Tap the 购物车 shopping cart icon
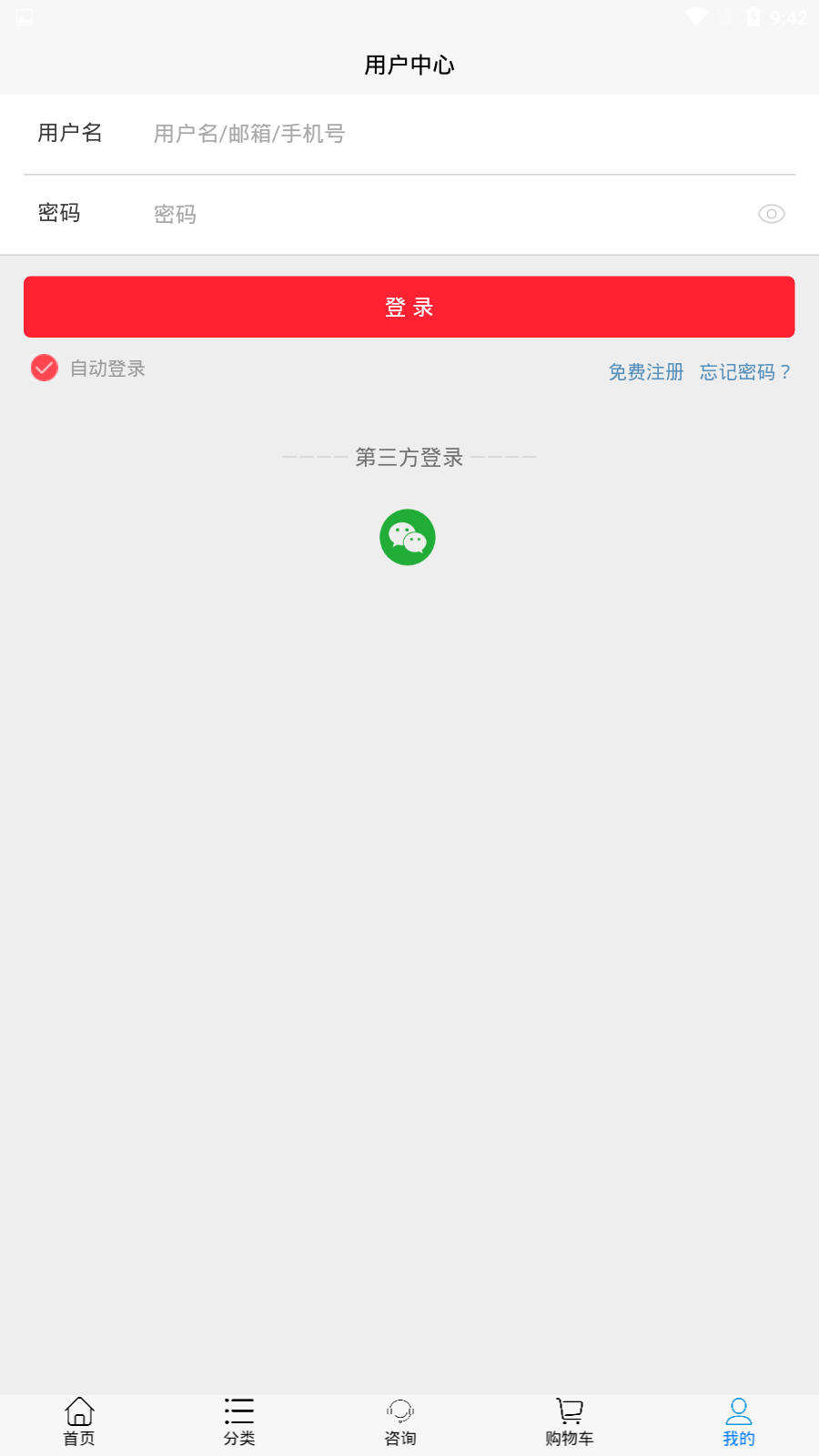Image resolution: width=819 pixels, height=1456 pixels. pos(569,1411)
